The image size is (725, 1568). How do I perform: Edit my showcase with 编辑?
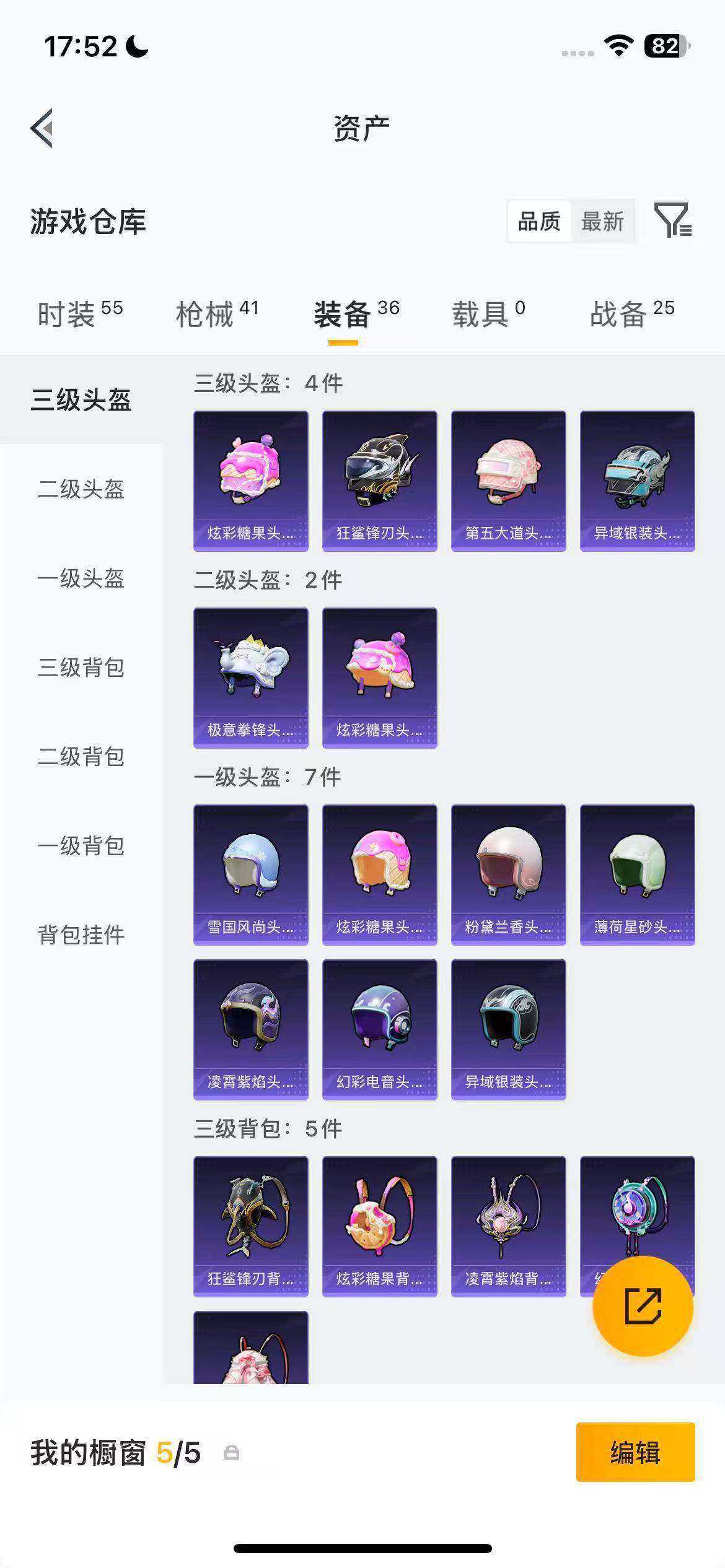point(635,1452)
